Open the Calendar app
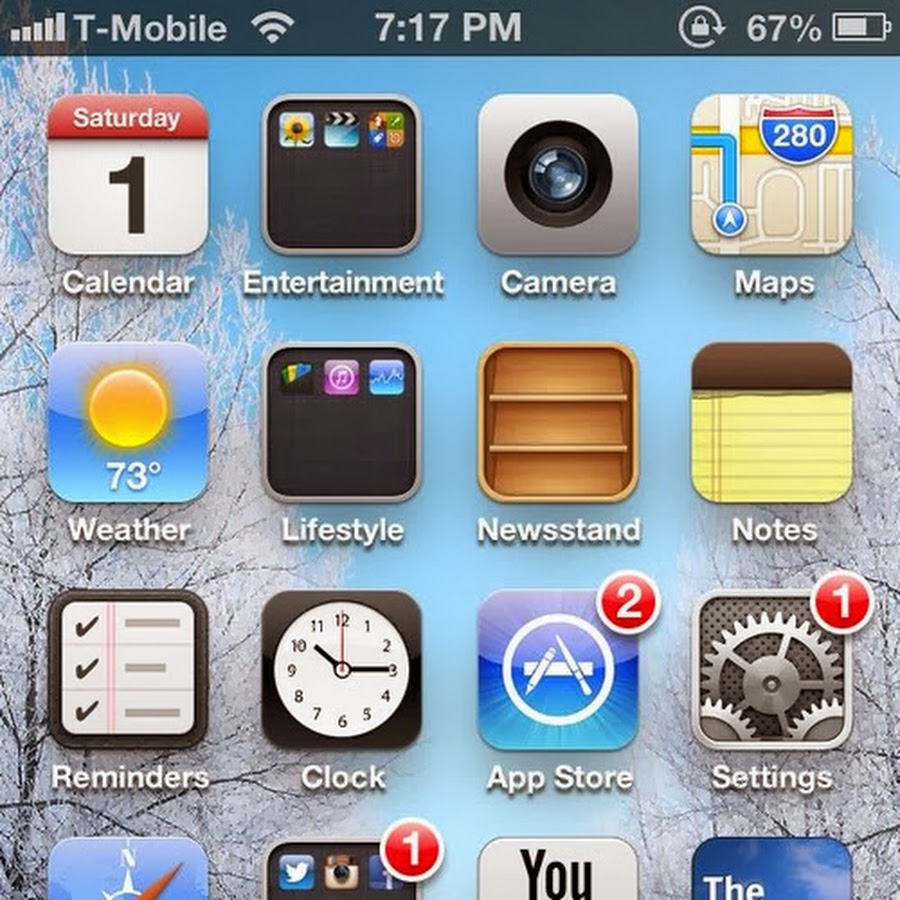900x900 pixels. pos(128,175)
